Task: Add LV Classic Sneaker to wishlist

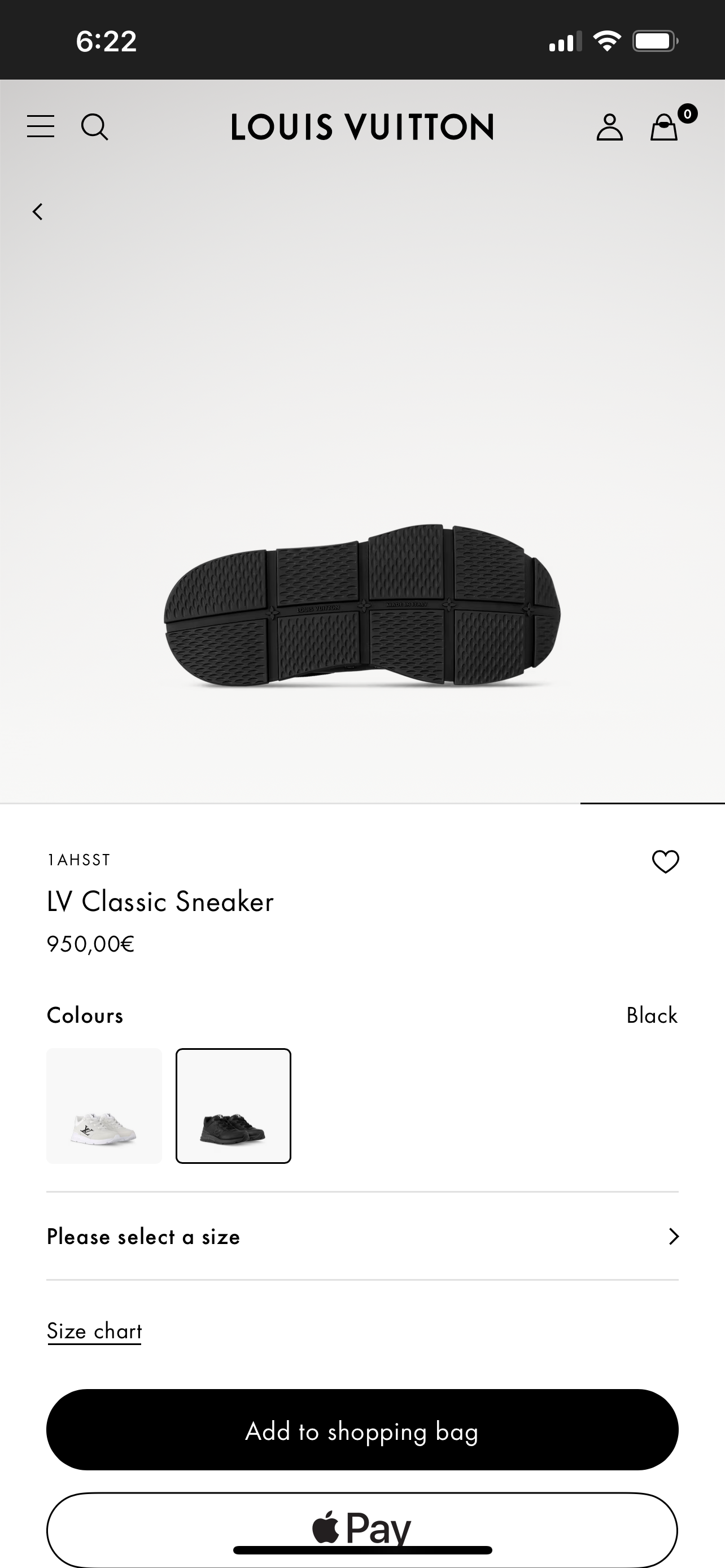Action: coord(665,861)
